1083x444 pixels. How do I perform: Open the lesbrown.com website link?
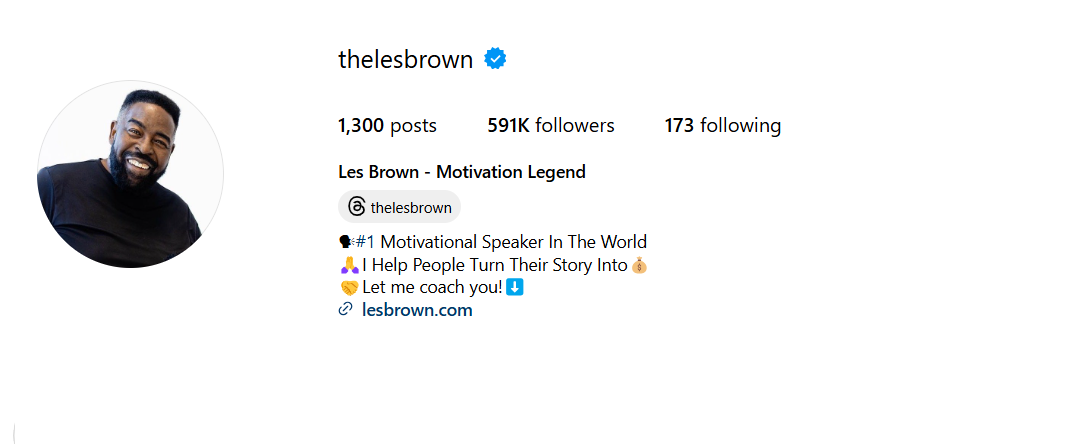(x=416, y=310)
